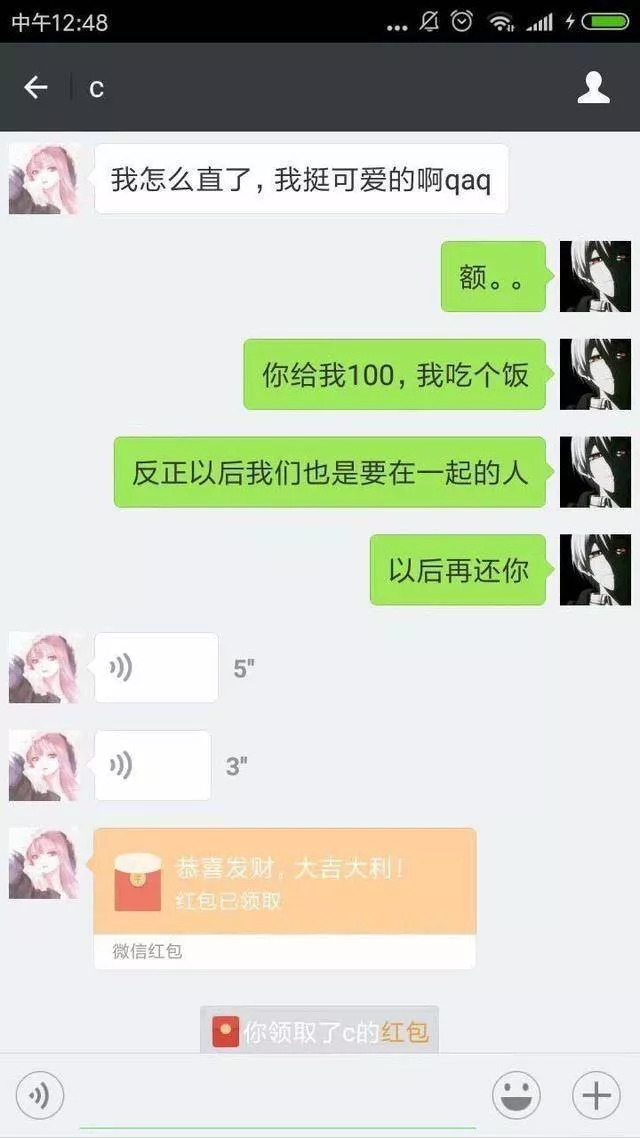Tap the pink-haired avatar beside the qaq message
The width and height of the screenshot is (640, 1138).
[x=45, y=178]
